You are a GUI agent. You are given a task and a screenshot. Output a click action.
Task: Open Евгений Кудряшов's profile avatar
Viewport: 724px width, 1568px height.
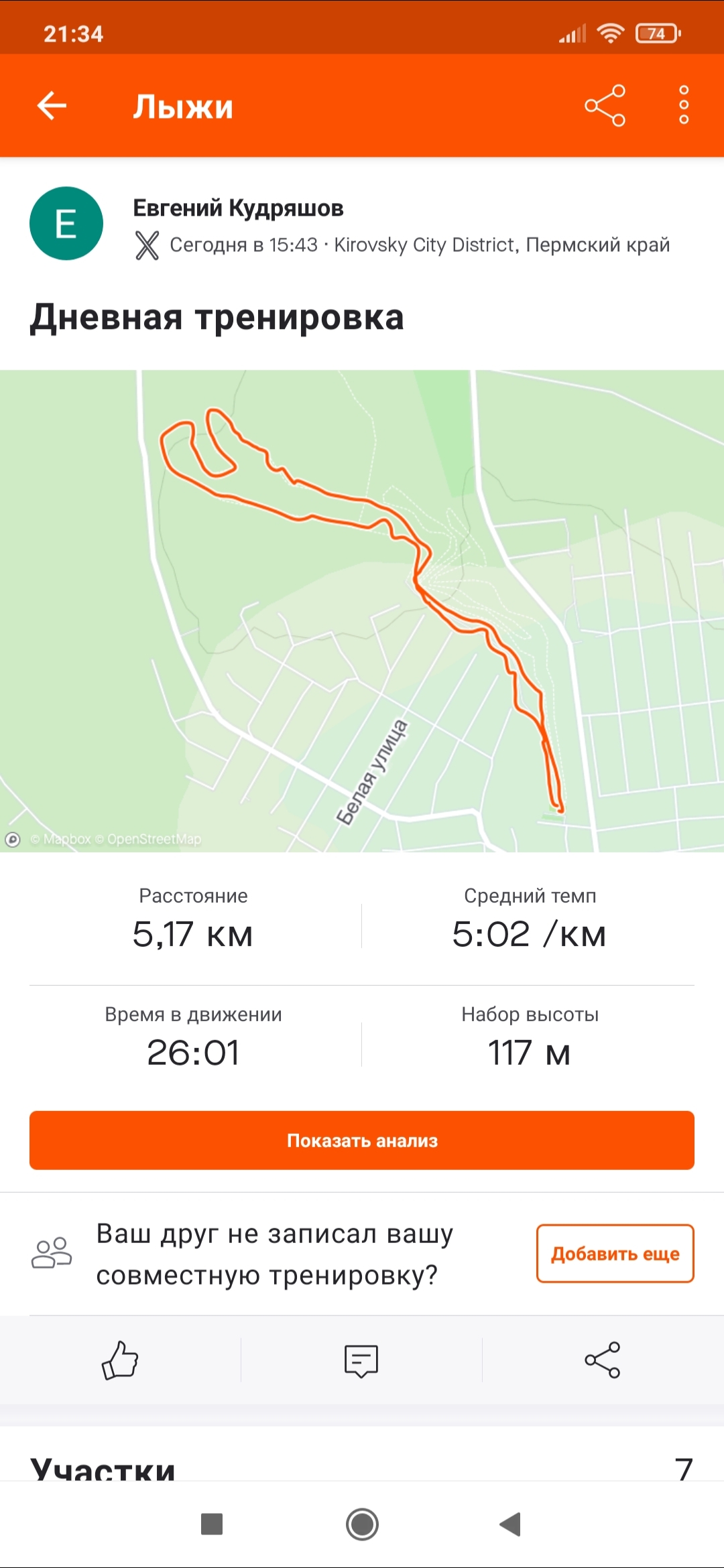click(66, 223)
